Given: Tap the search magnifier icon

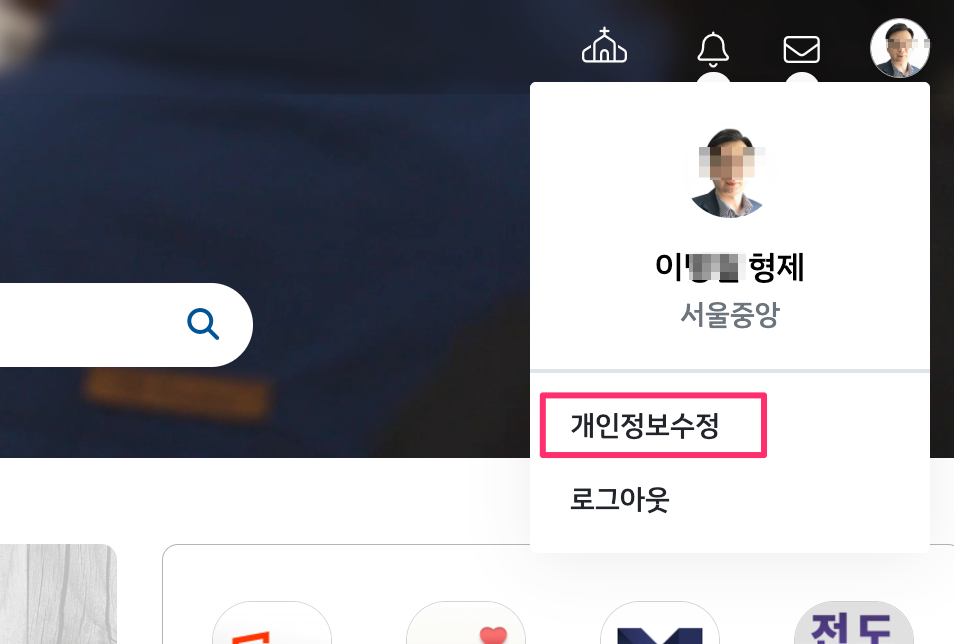Looking at the screenshot, I should tap(203, 324).
